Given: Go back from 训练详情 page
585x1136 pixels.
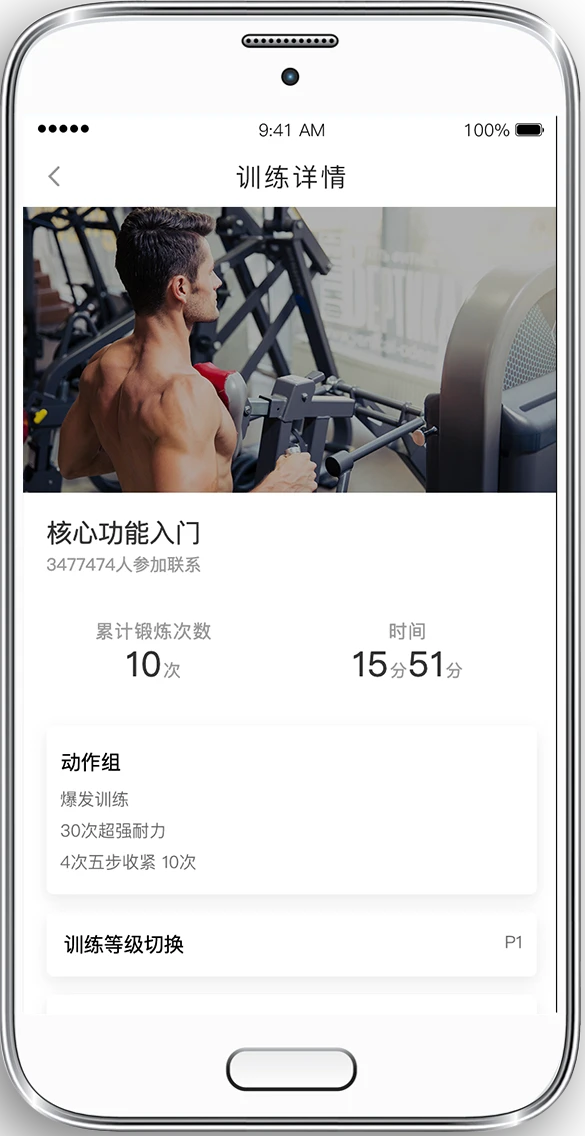Looking at the screenshot, I should point(54,176).
